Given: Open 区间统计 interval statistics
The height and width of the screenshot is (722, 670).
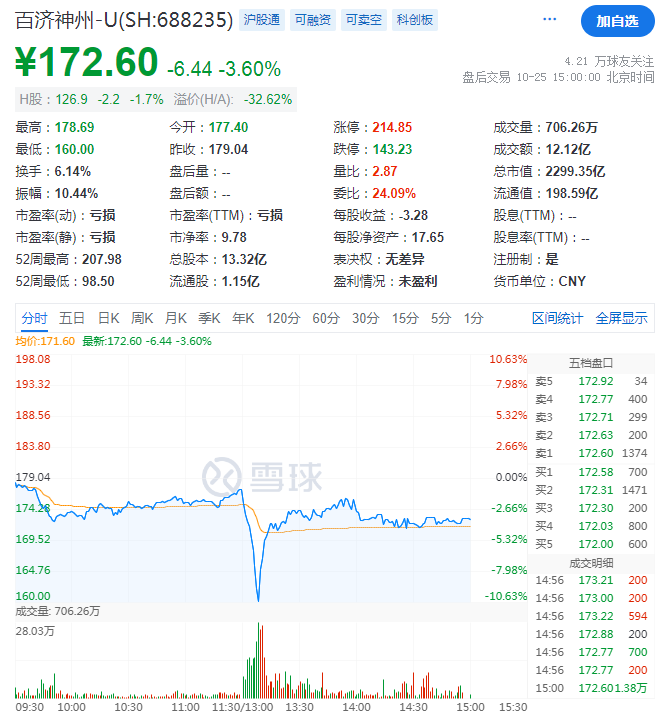Looking at the screenshot, I should [558, 318].
